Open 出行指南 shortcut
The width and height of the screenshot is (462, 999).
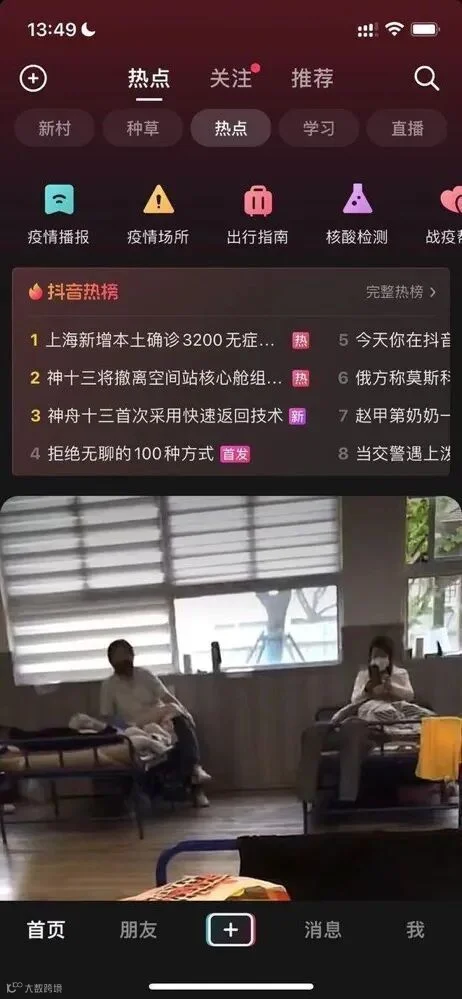257,215
